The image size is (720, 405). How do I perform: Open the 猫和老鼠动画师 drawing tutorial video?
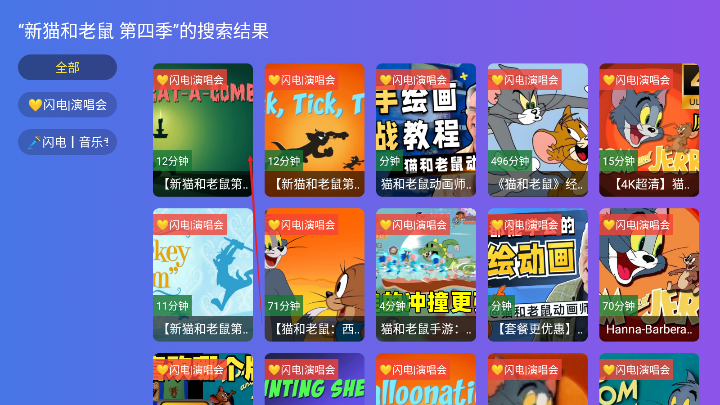tap(425, 129)
